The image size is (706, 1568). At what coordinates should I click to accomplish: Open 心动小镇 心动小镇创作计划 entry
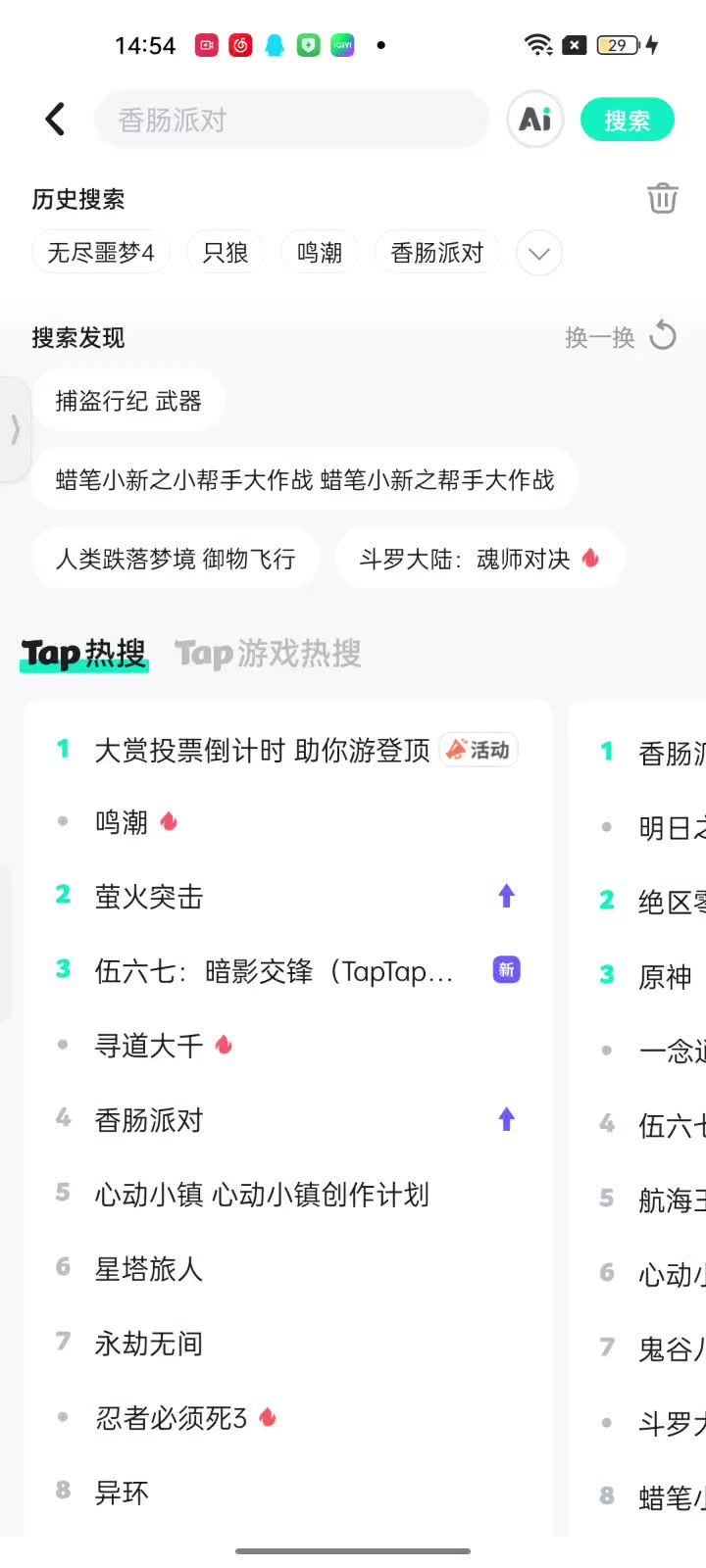262,1195
